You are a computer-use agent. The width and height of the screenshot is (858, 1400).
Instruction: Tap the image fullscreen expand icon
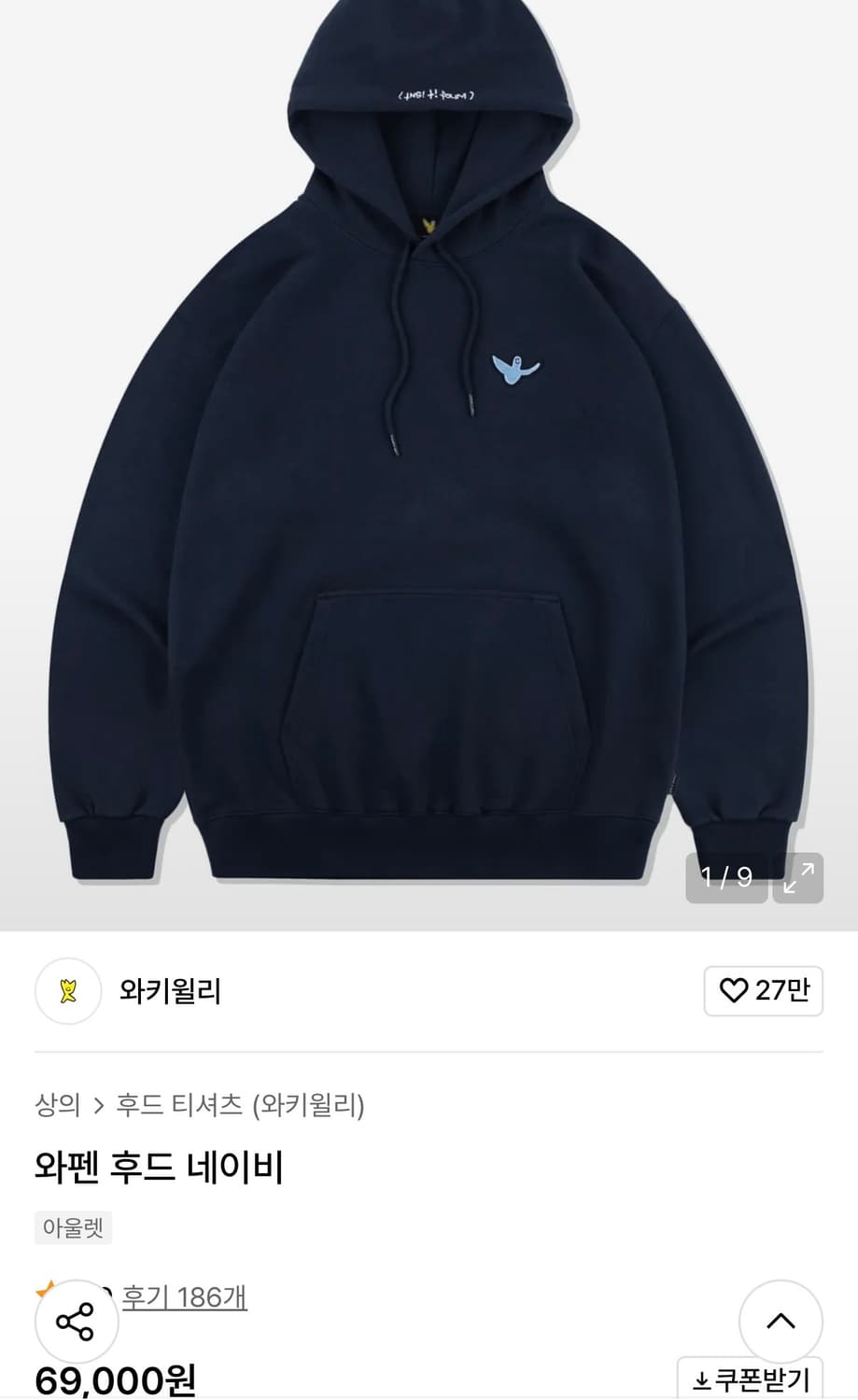pyautogui.click(x=800, y=877)
